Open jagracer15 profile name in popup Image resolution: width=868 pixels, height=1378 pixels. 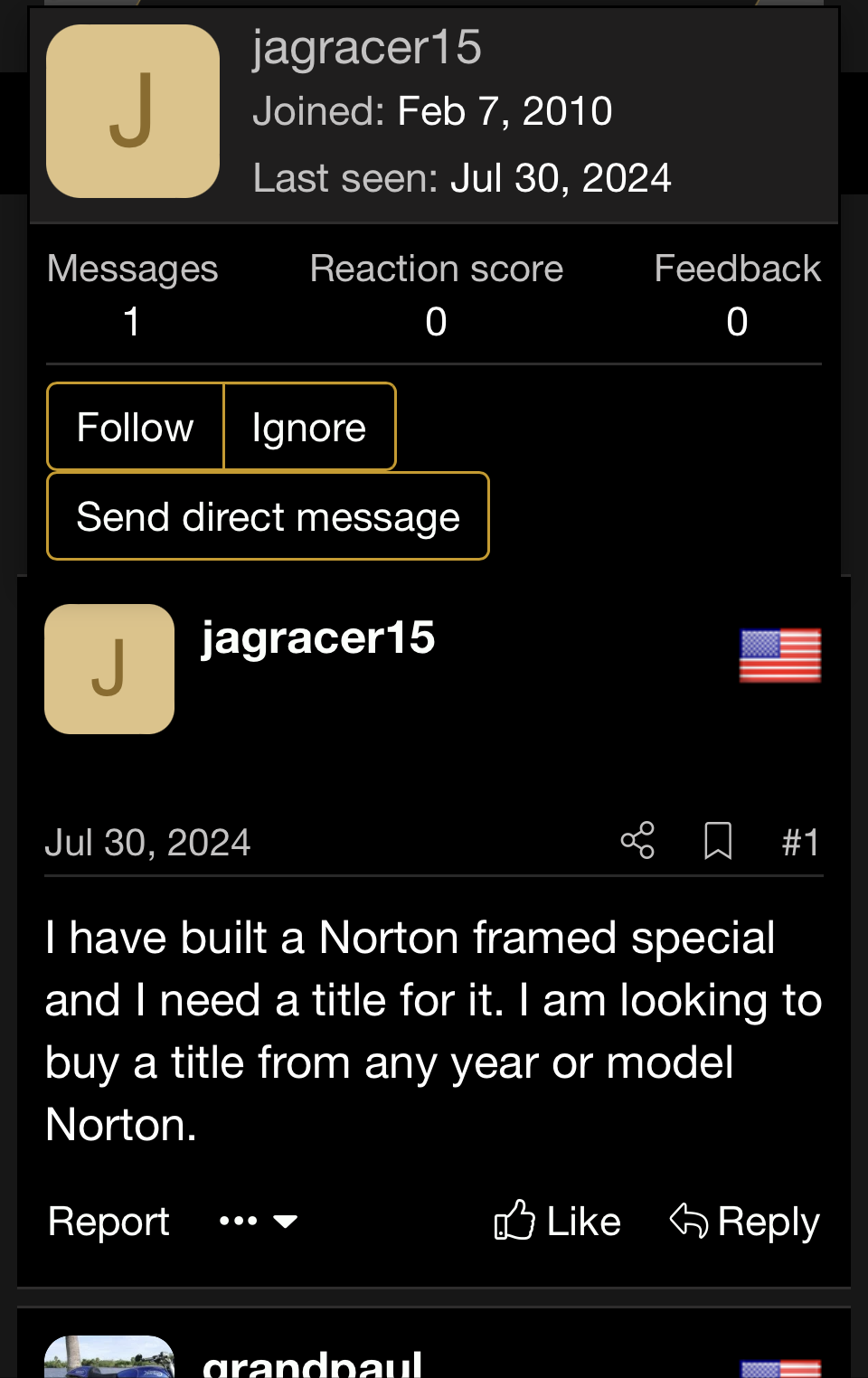(x=366, y=47)
